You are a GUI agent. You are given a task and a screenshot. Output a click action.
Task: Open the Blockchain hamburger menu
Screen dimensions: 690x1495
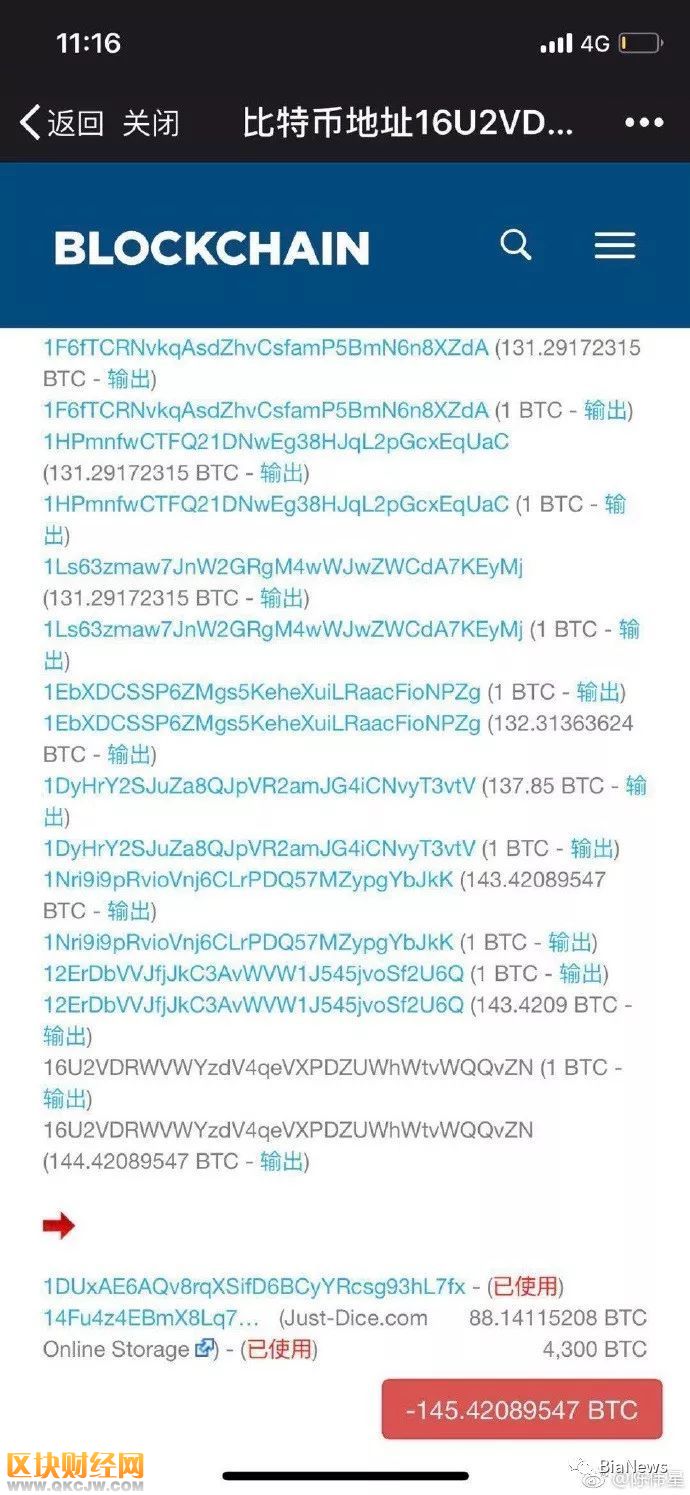coord(614,246)
